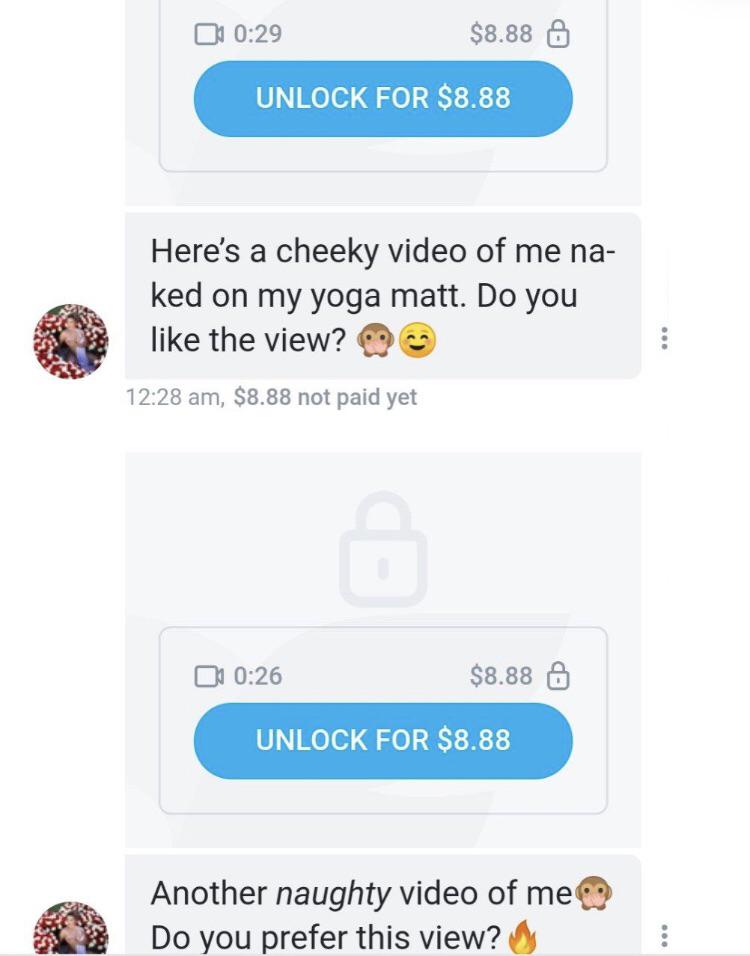Open options for the "Another naughty video" message
Viewport: 750px width, 956px height.
click(663, 936)
